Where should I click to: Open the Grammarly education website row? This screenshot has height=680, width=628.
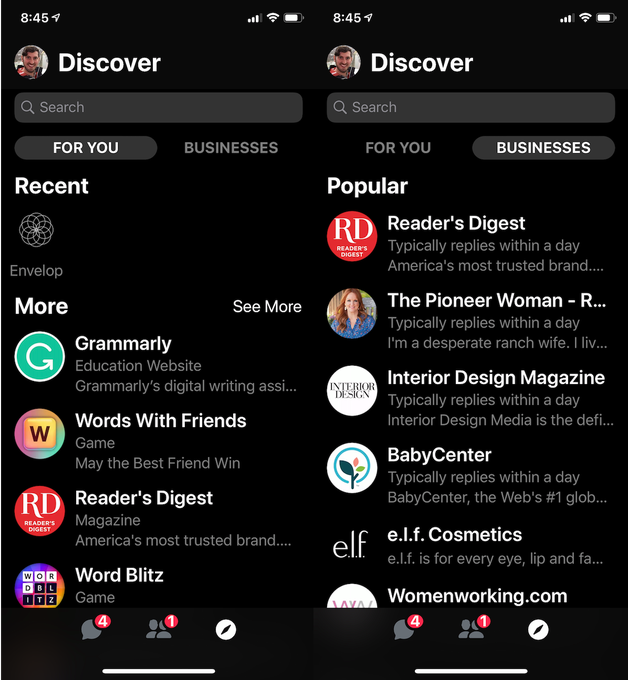click(160, 364)
